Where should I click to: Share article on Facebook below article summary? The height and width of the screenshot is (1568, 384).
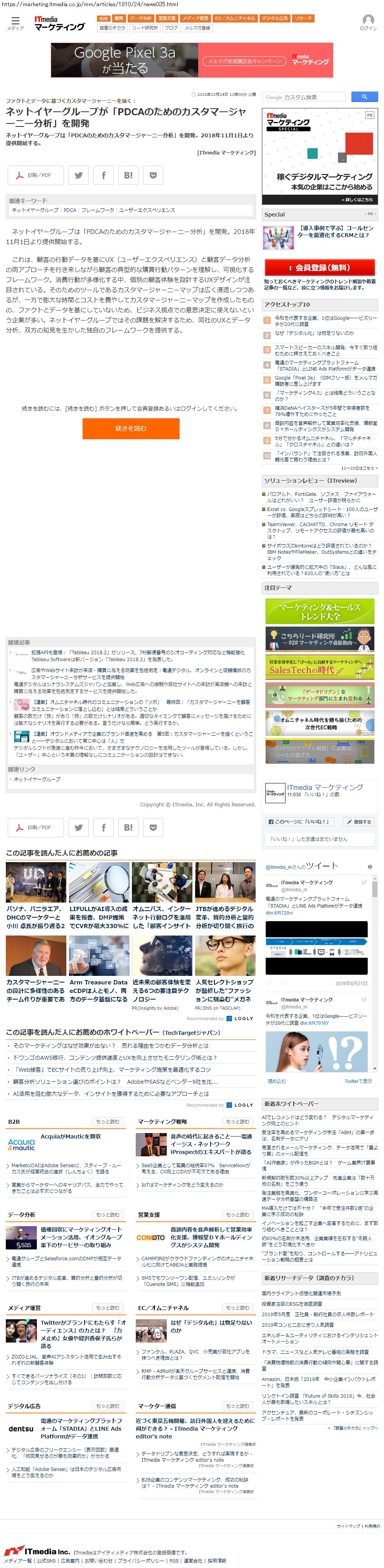click(x=104, y=175)
